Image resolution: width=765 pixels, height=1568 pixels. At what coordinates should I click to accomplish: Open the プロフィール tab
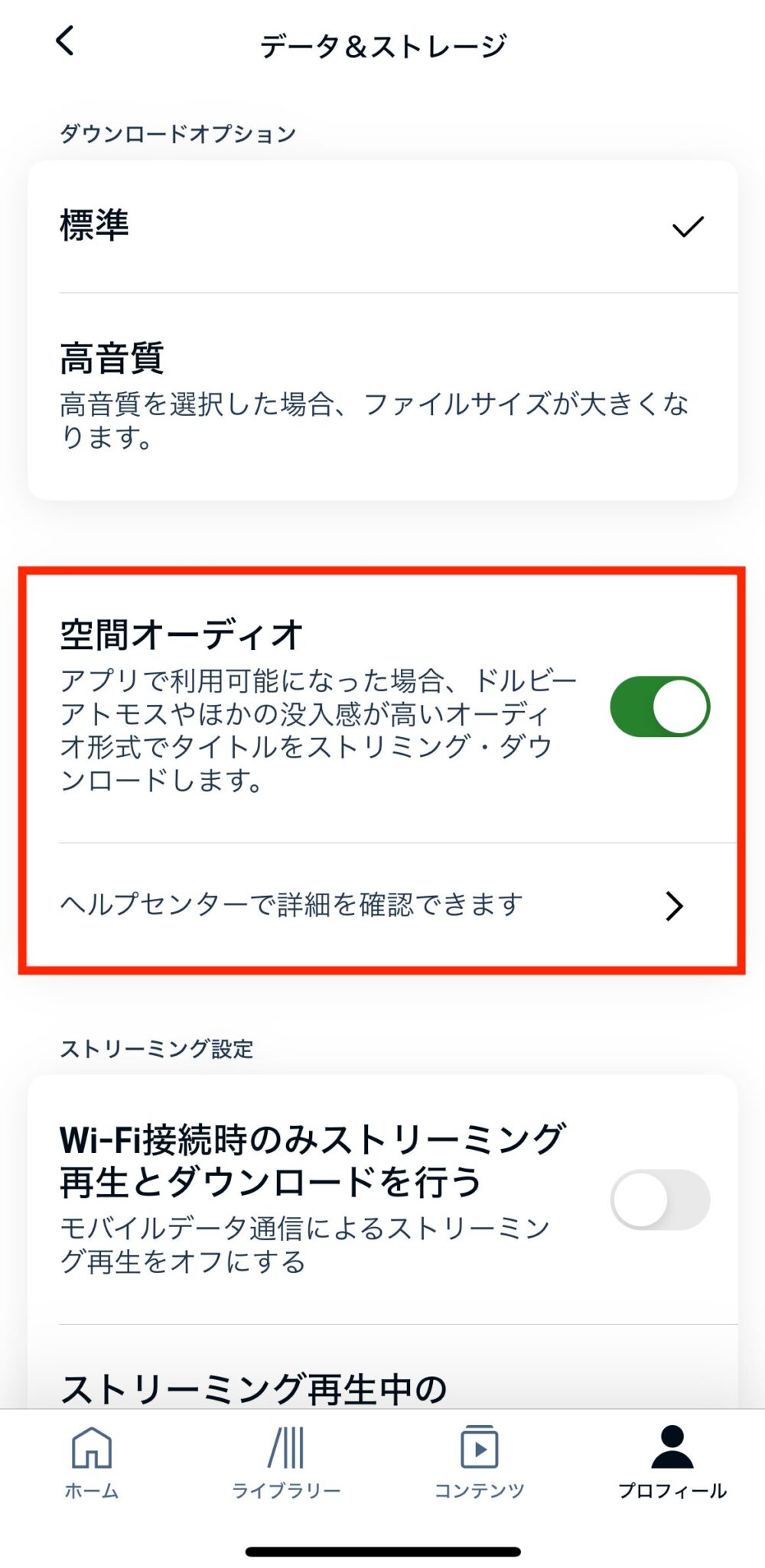pyautogui.click(x=672, y=1462)
